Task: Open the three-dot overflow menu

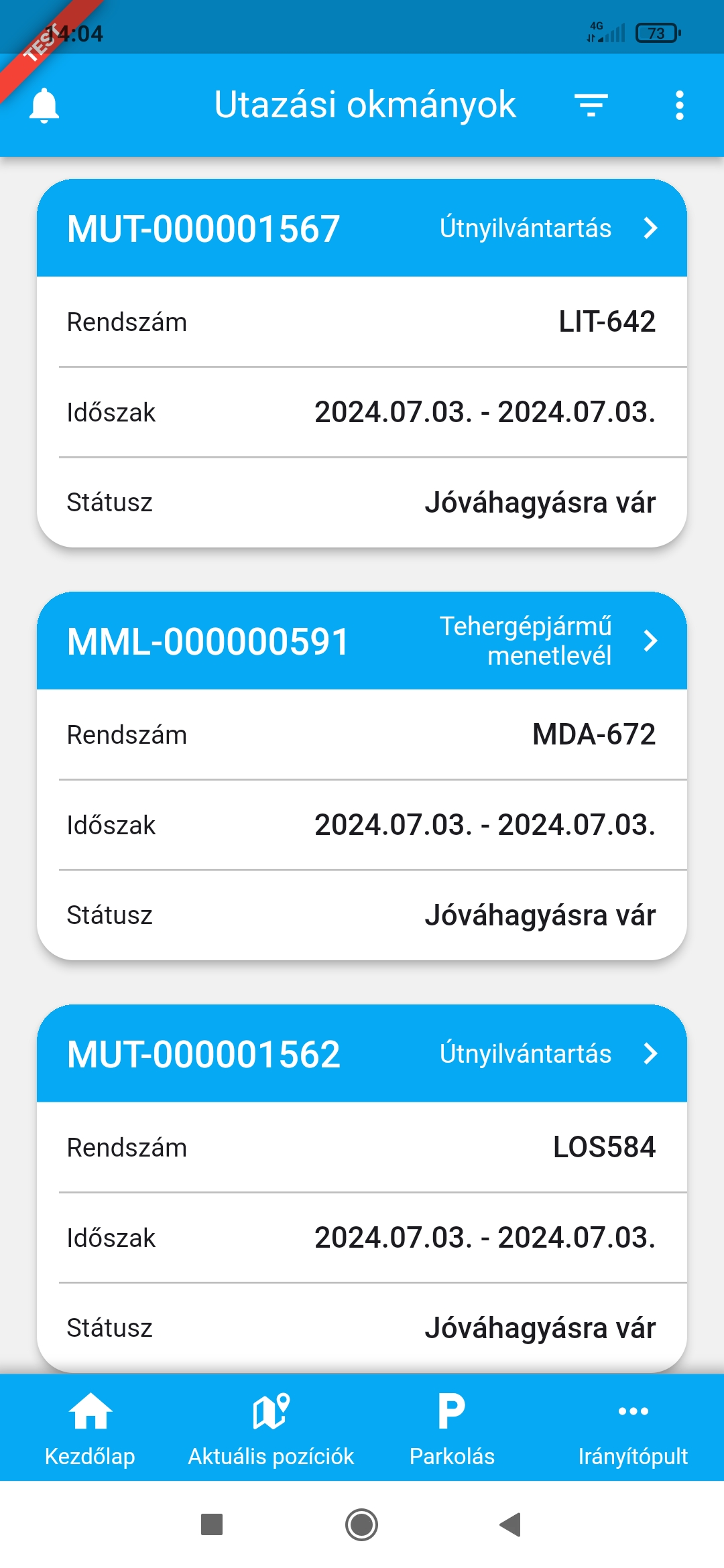Action: (x=679, y=105)
